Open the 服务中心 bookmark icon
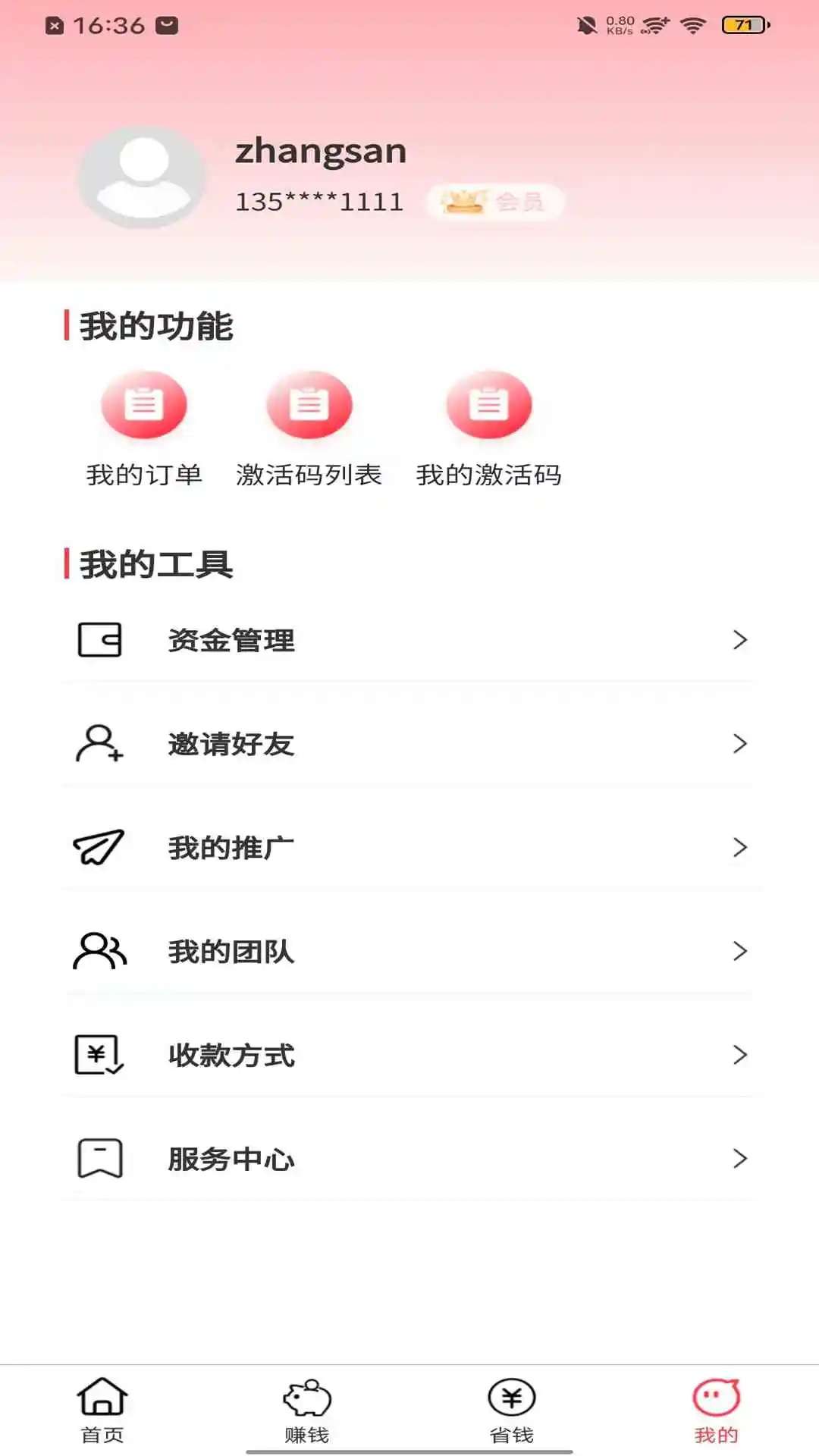This screenshot has height=1456, width=819. 99,1158
